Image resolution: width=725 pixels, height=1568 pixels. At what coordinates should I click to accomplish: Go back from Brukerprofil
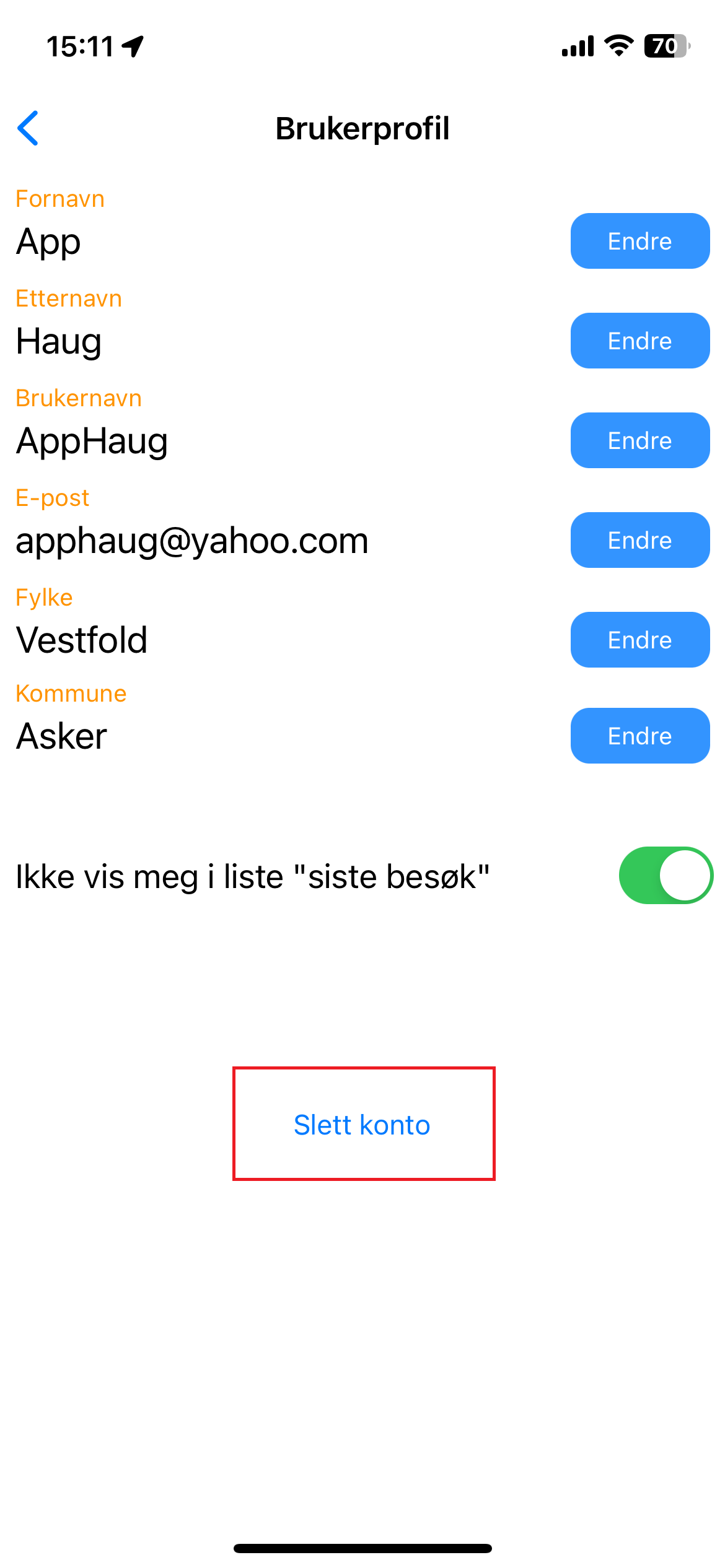coord(29,128)
